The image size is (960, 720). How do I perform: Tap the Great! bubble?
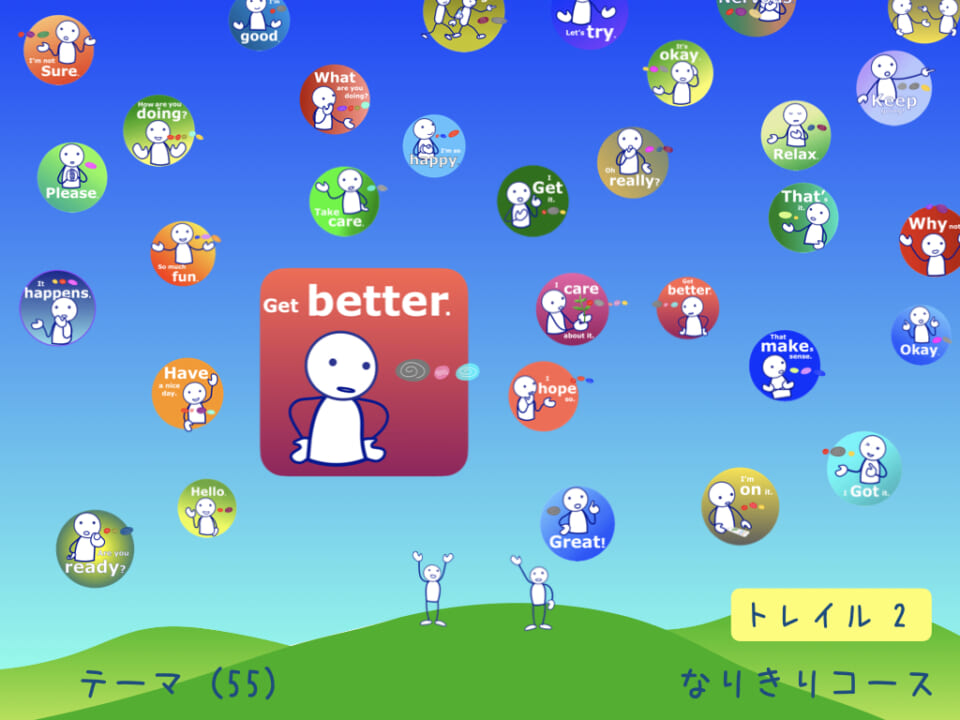pyautogui.click(x=577, y=523)
